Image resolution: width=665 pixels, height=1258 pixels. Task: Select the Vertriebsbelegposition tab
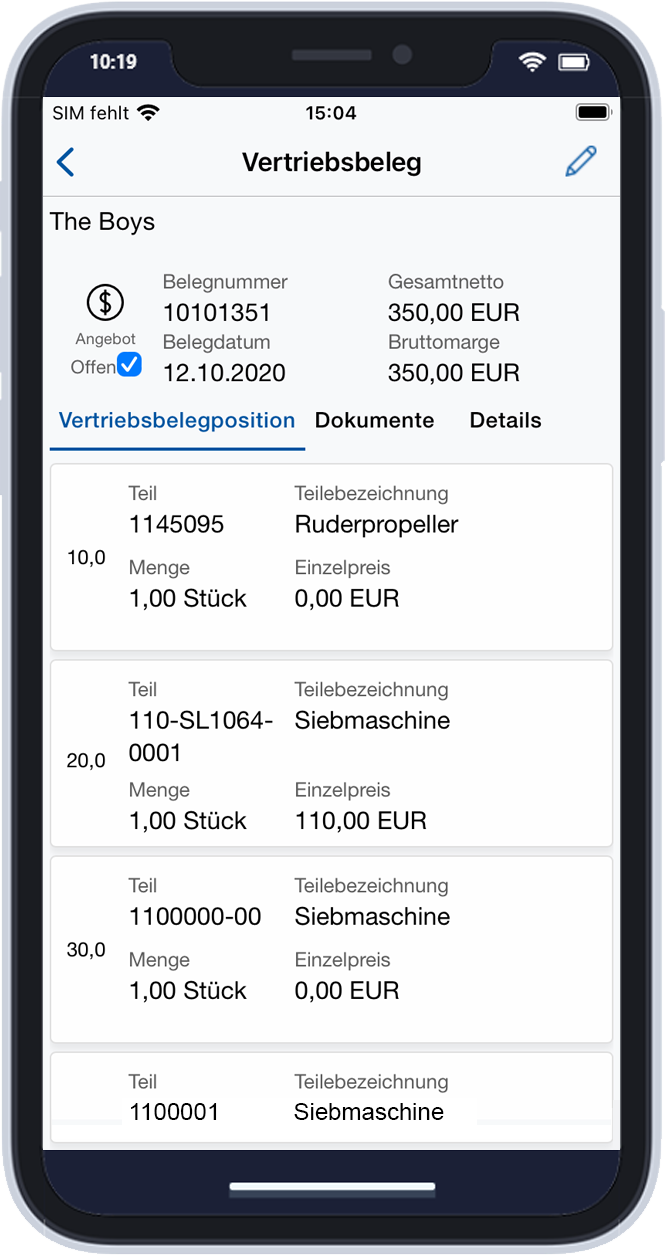[177, 420]
